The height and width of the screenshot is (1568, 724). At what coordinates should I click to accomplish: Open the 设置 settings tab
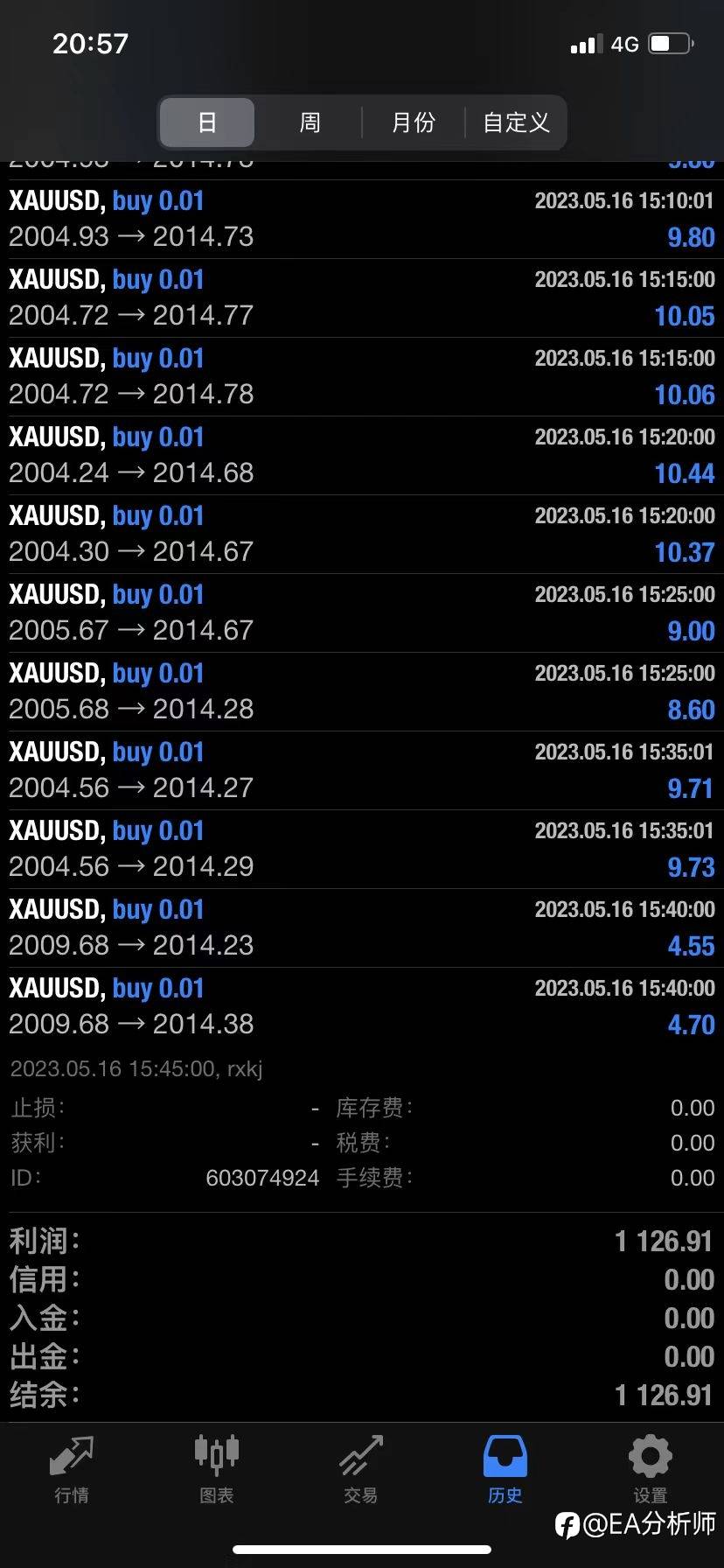coord(650,1470)
